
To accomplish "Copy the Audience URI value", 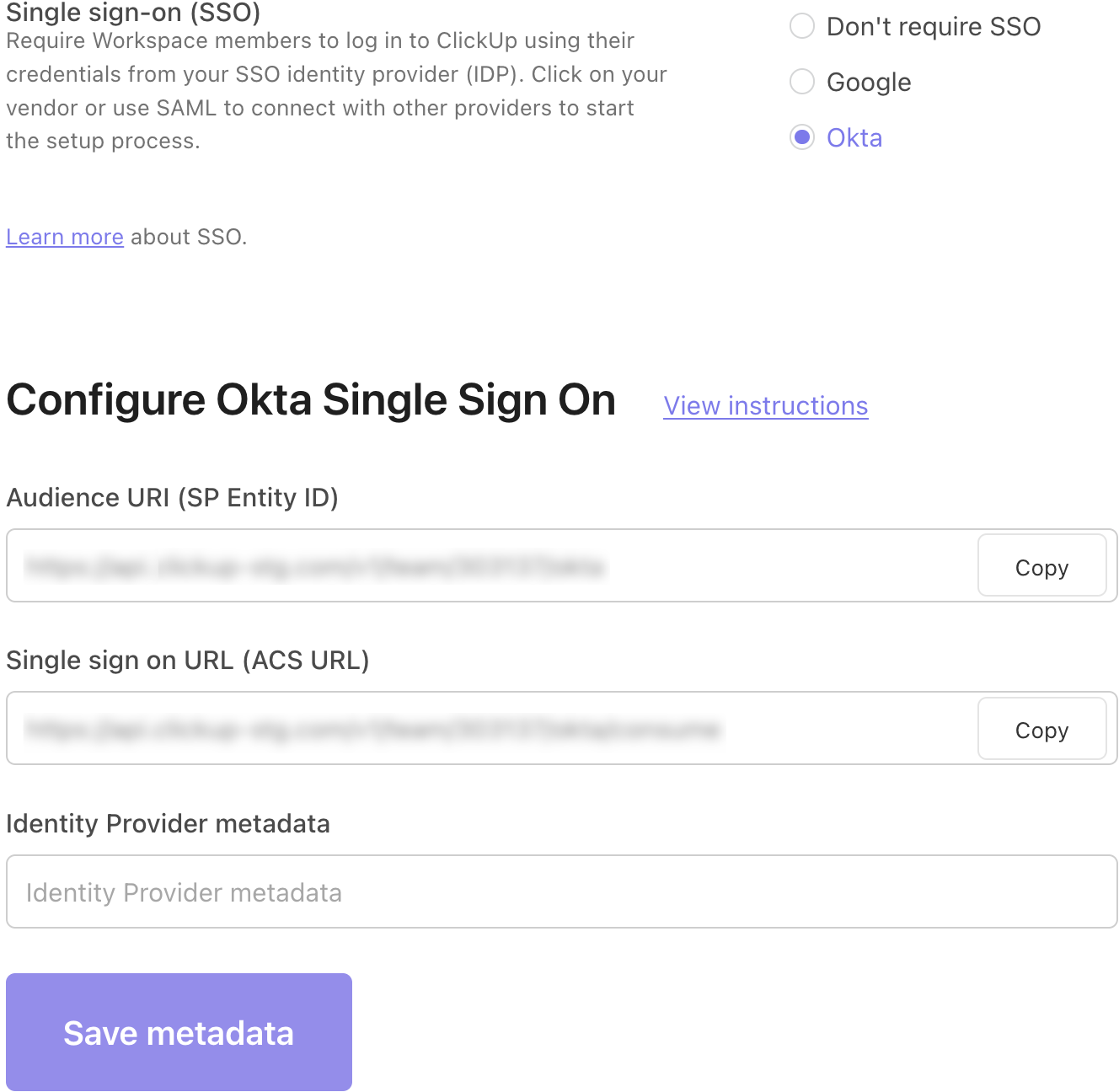I will 1041,567.
